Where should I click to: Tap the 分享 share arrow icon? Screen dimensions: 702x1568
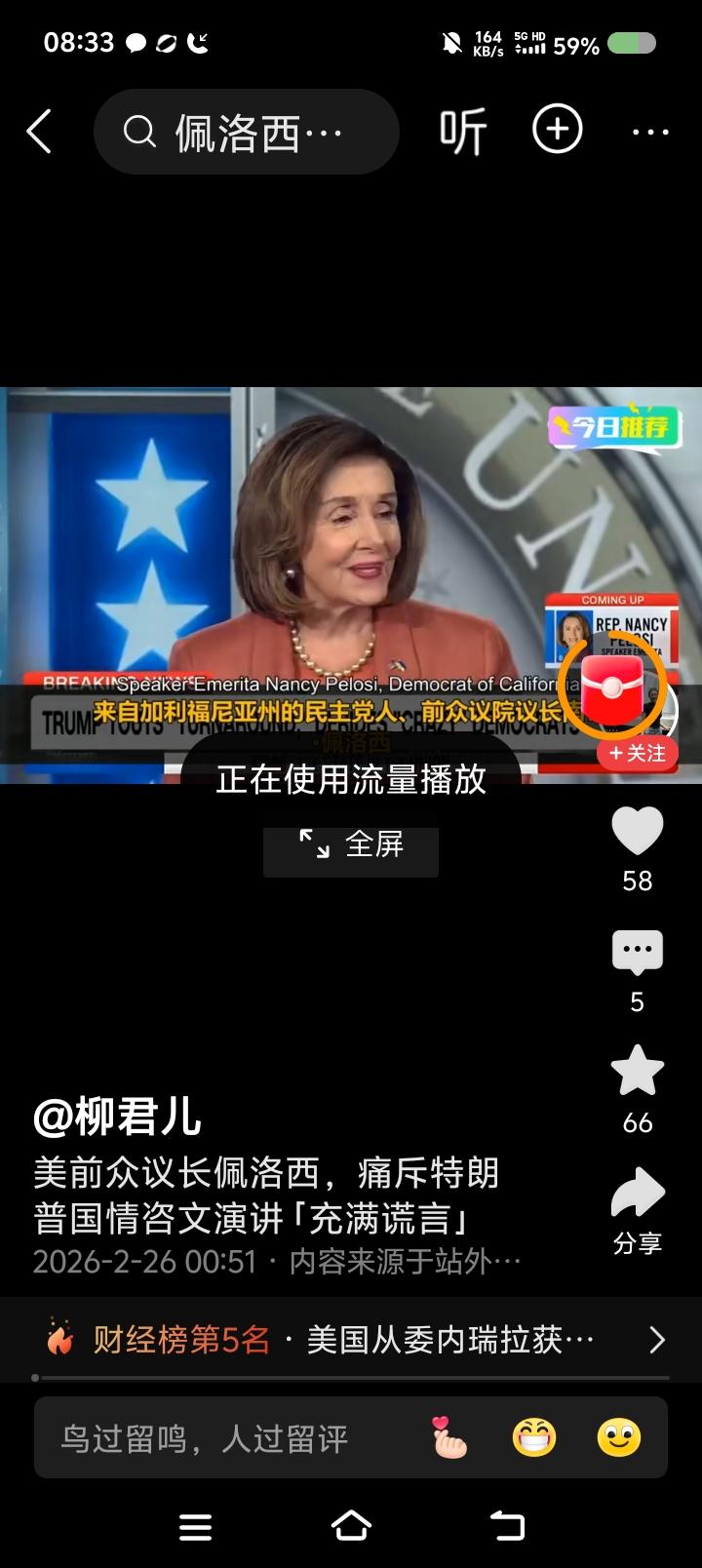tap(637, 1192)
